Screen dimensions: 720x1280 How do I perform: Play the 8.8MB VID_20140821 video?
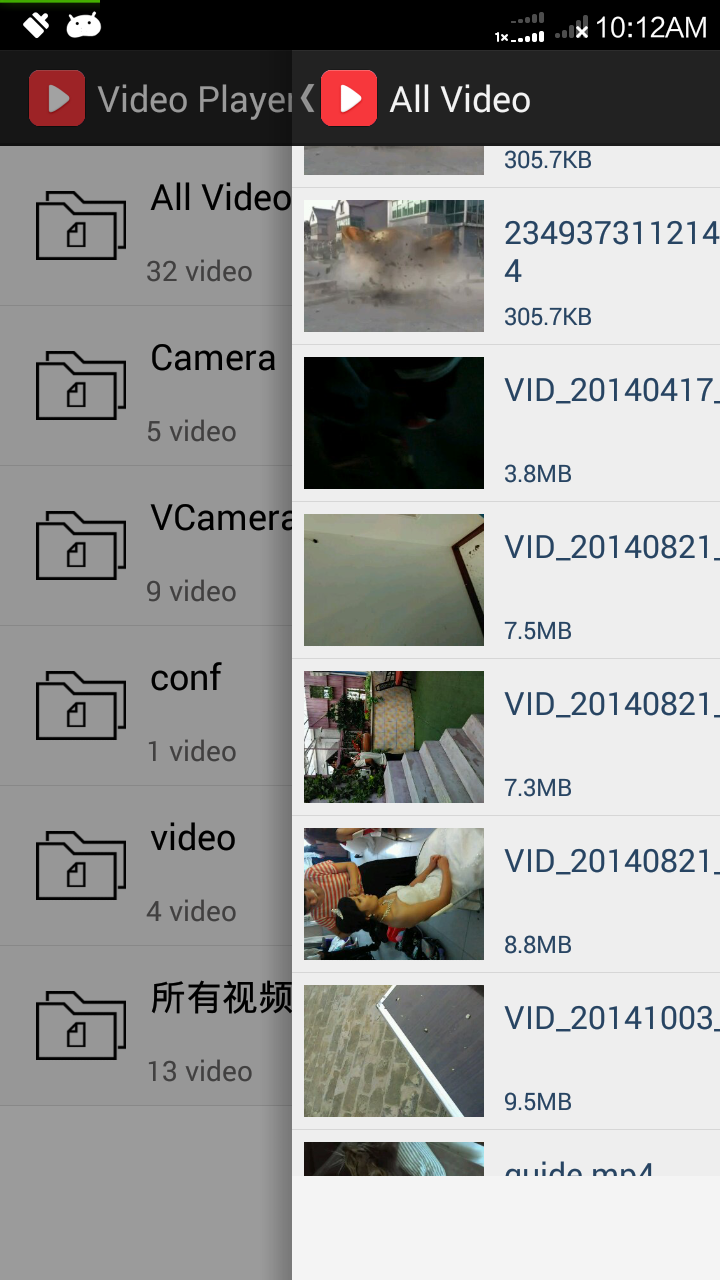coord(506,894)
